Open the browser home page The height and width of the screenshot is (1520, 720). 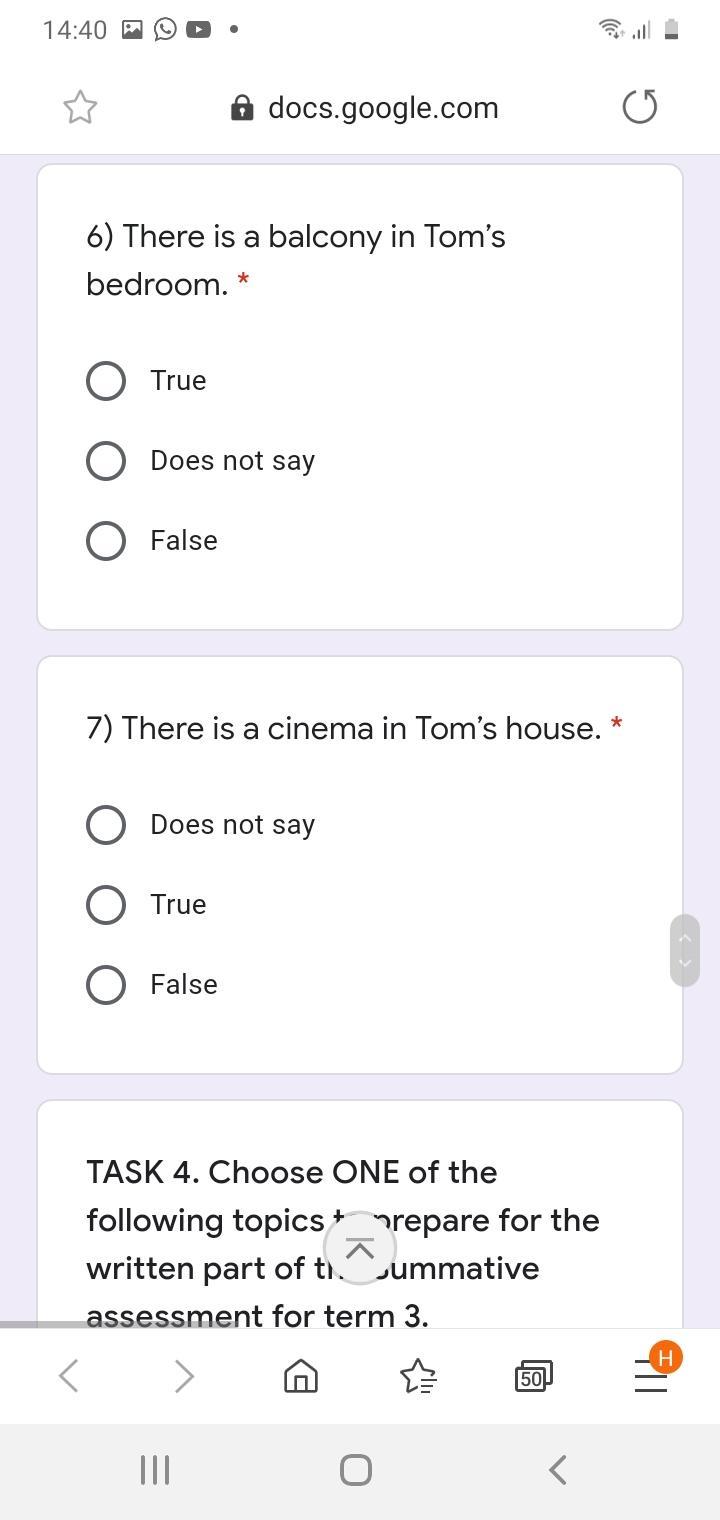pos(301,1377)
